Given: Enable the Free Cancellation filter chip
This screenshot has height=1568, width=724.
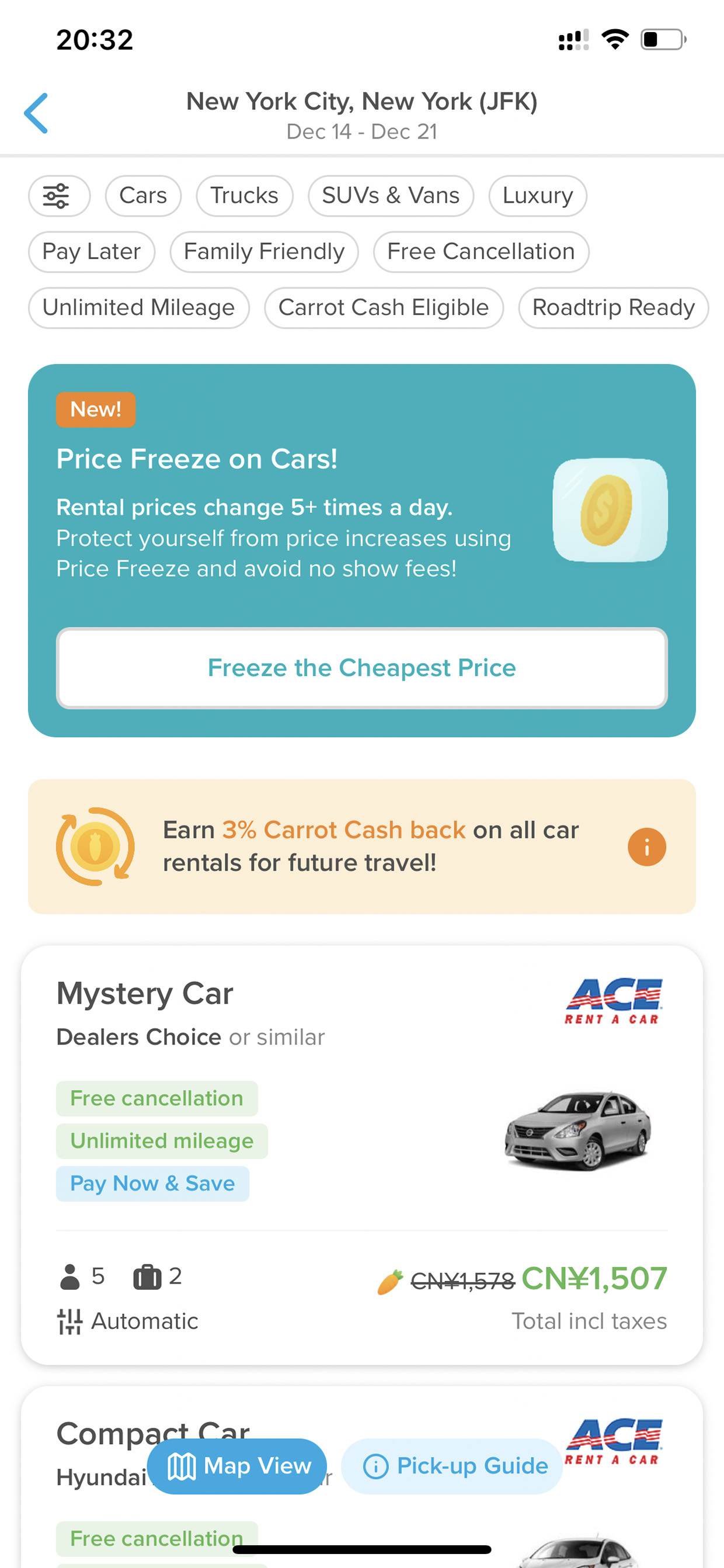Looking at the screenshot, I should coord(481,252).
